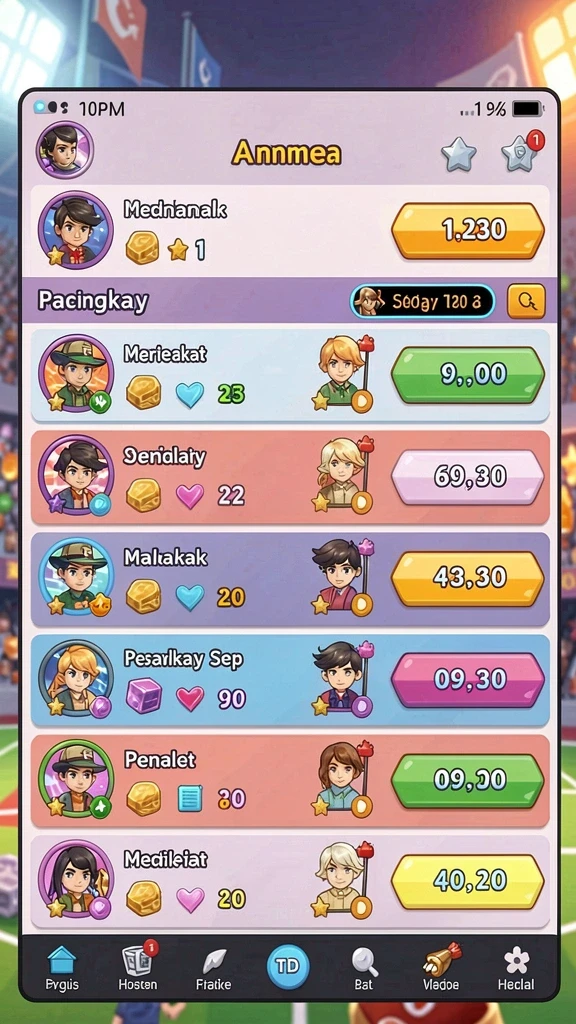Viewport: 576px width, 1024px height.
Task: Tap the green 9,,00 button for Merieakat
Action: pyautogui.click(x=468, y=375)
